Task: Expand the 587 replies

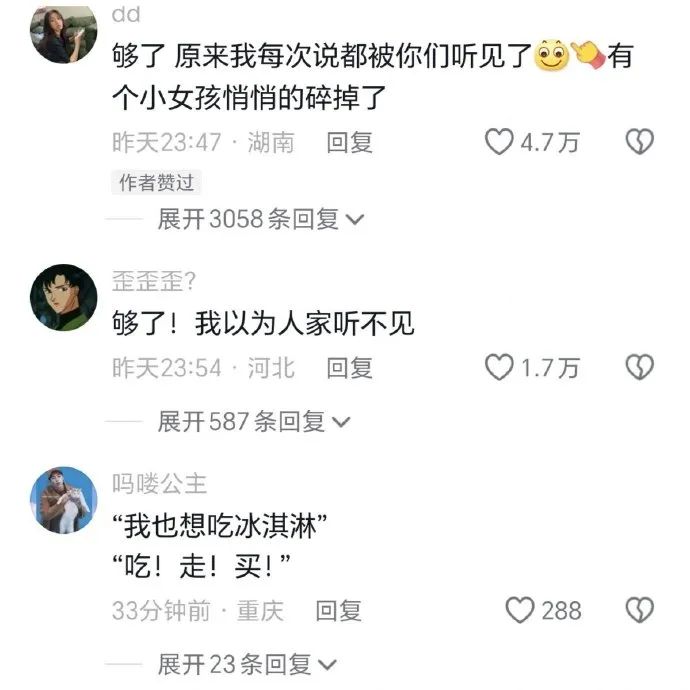Action: 253,422
